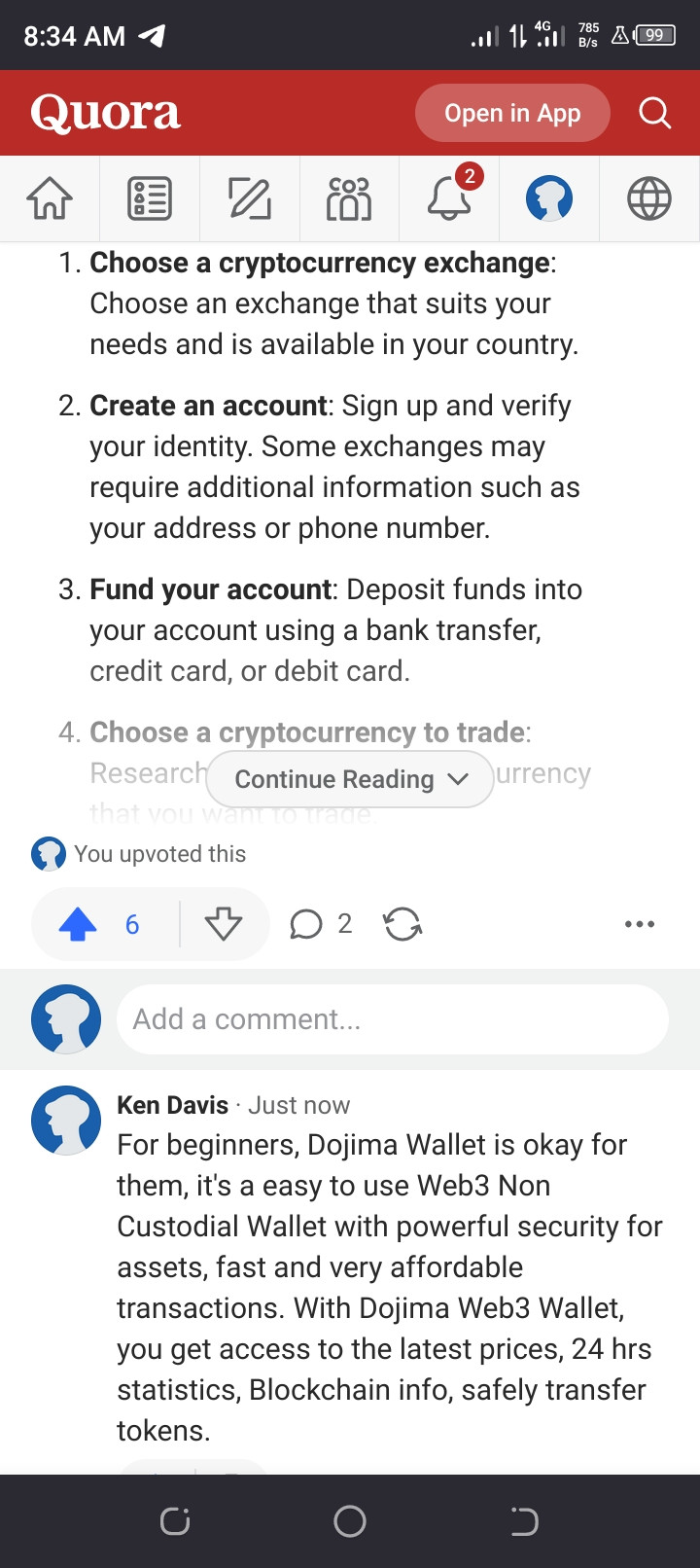This screenshot has height=1568, width=700.
Task: Downvote this answer
Action: click(x=224, y=924)
